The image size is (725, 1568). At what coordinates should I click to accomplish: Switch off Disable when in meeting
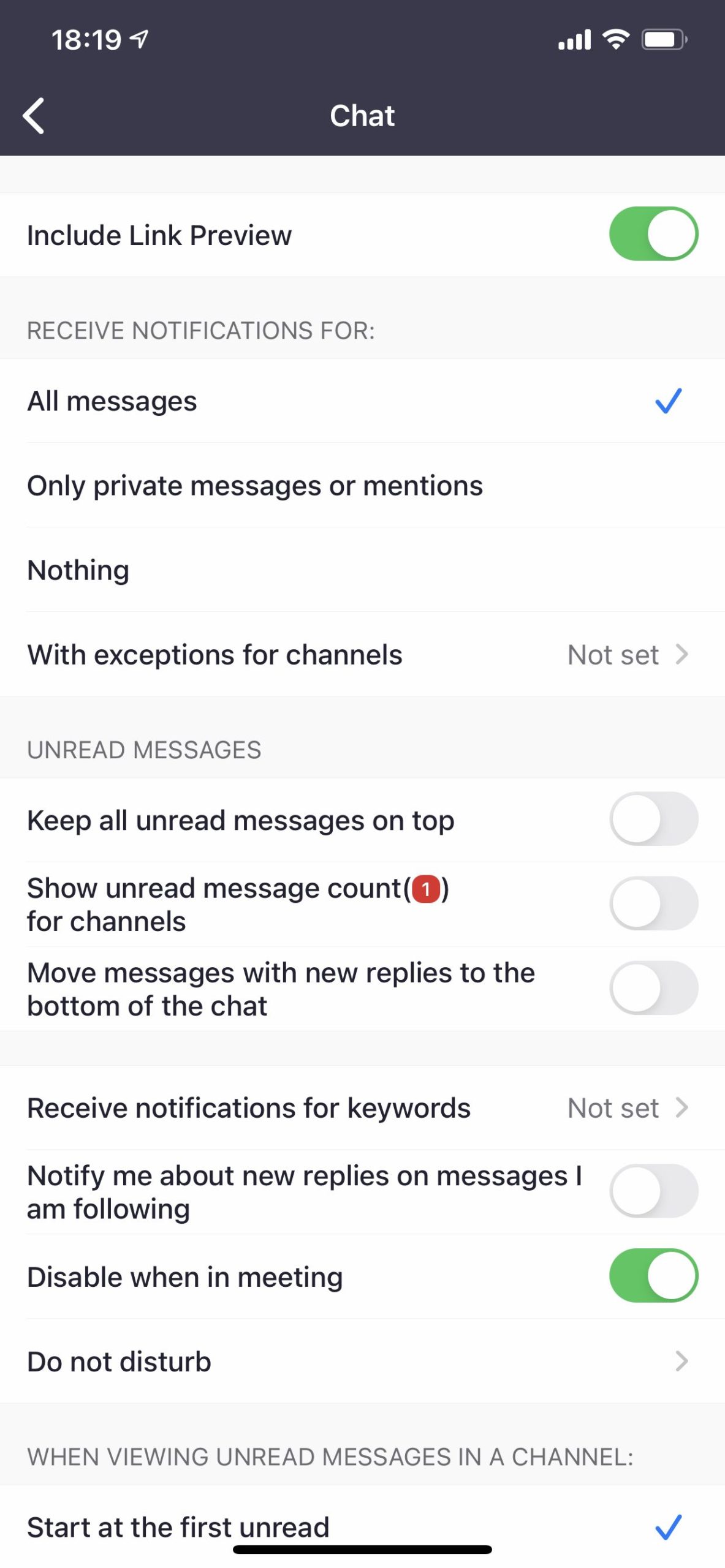click(x=653, y=1276)
